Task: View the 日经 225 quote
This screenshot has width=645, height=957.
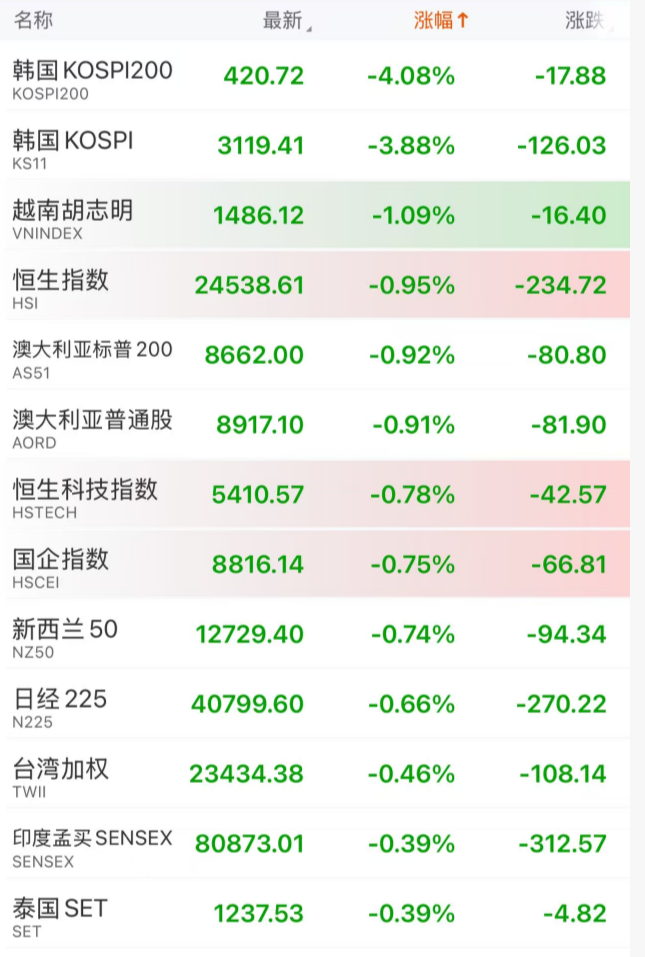Action: click(60, 707)
